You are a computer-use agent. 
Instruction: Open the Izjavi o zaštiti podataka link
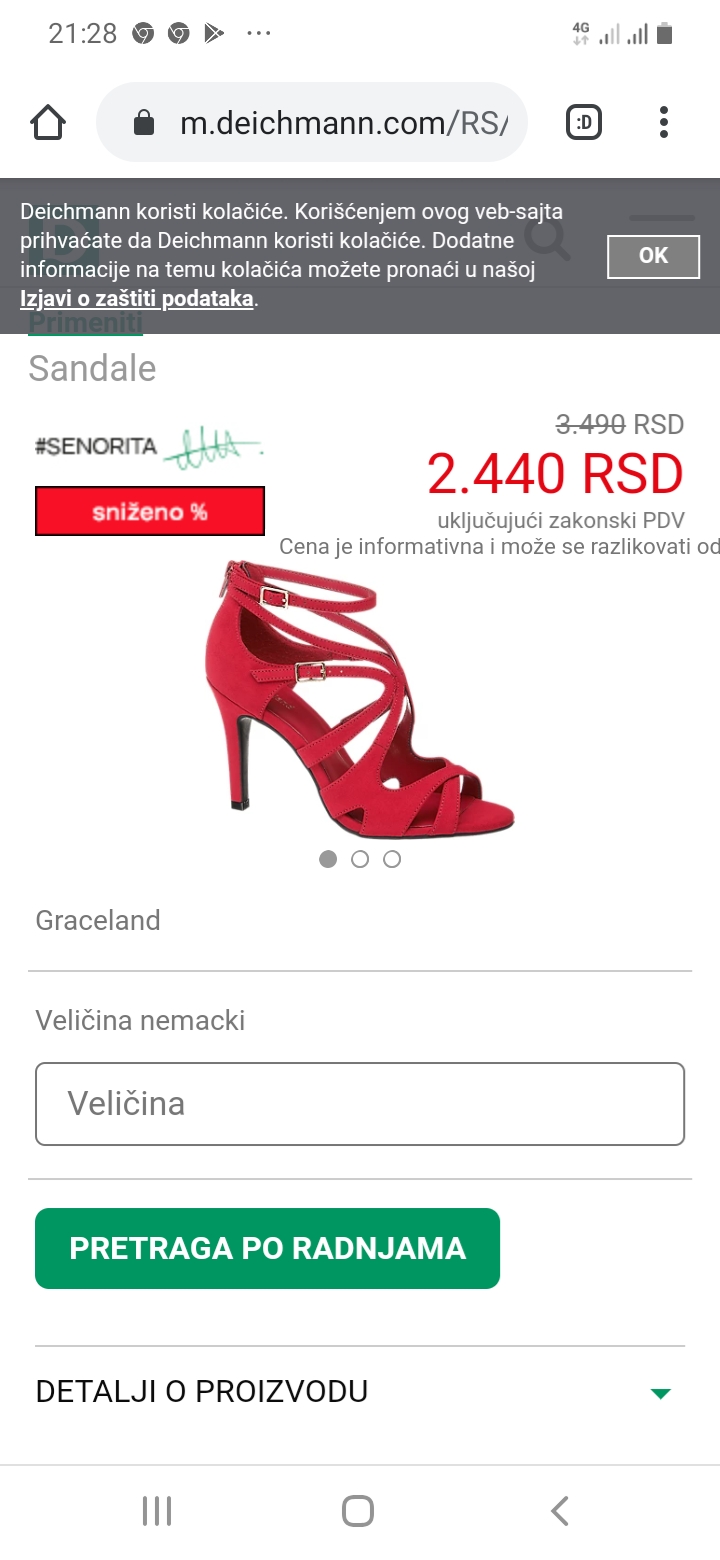[137, 298]
